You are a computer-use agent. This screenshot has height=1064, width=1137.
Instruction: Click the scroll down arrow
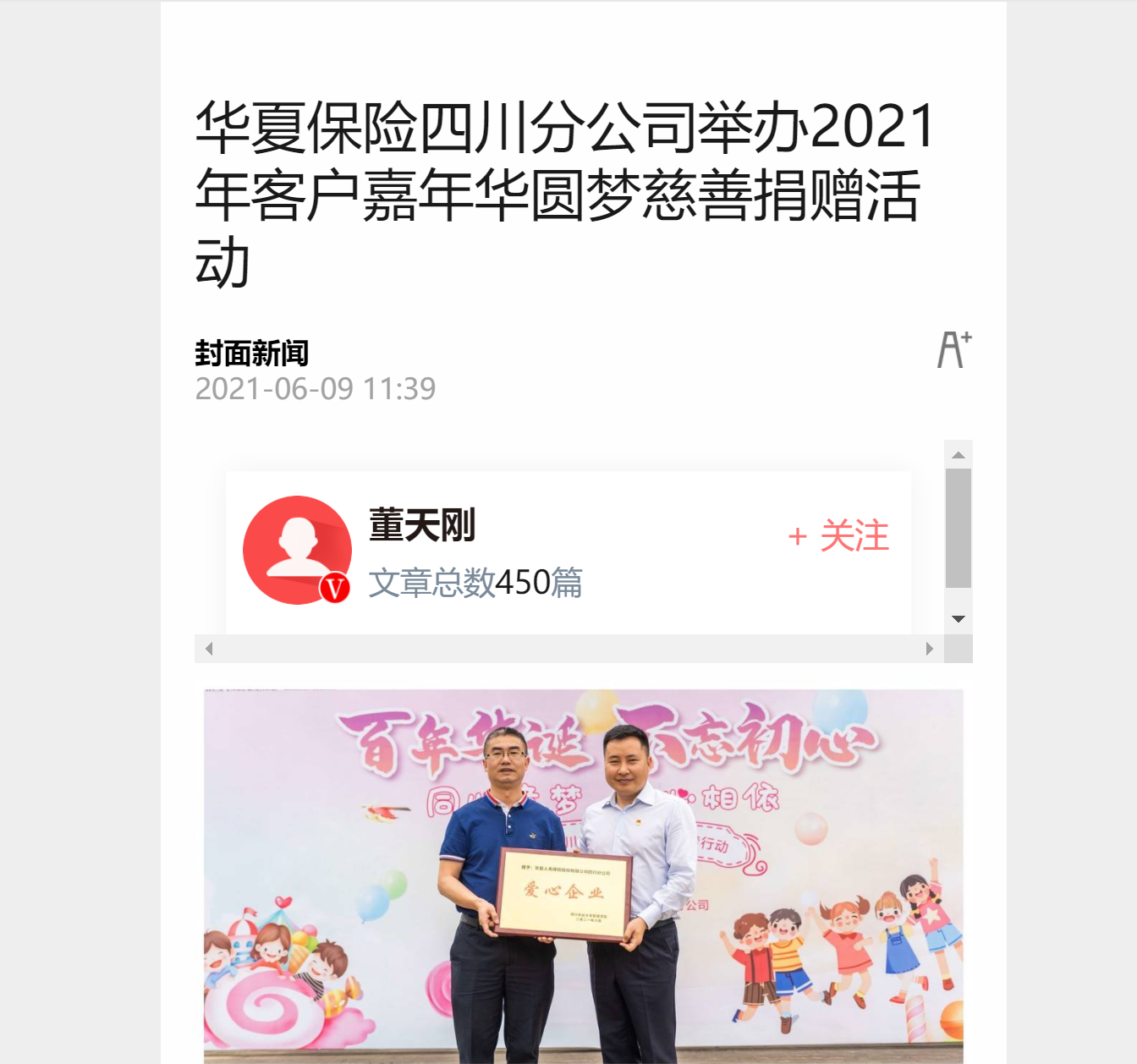click(x=958, y=619)
